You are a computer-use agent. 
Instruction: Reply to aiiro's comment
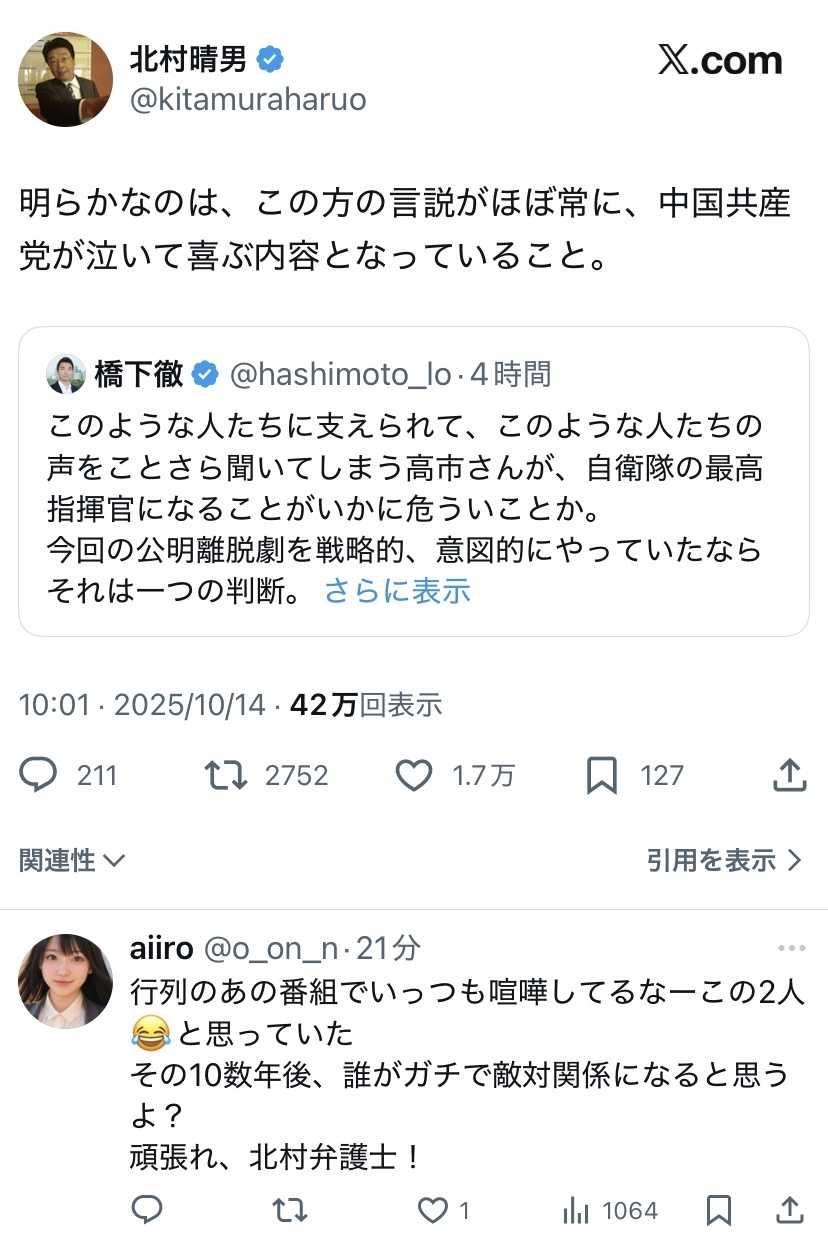(147, 1211)
